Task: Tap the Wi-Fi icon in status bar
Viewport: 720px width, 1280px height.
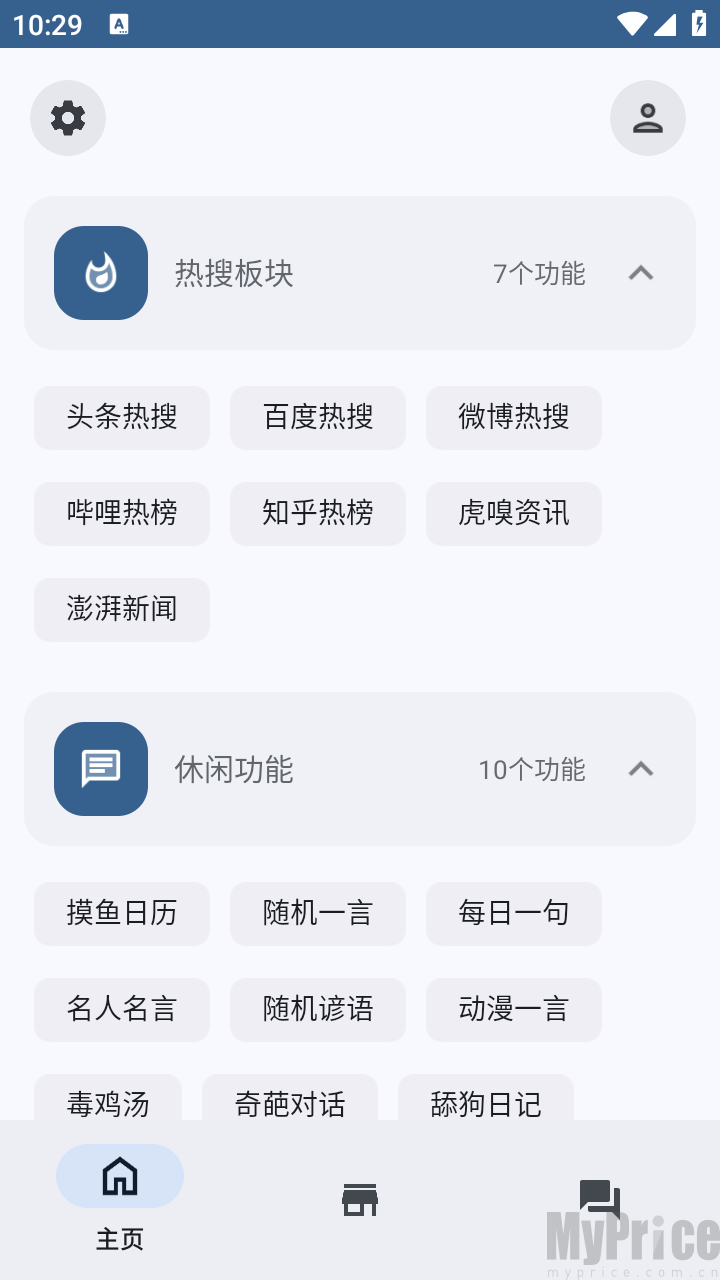Action: coord(634,23)
